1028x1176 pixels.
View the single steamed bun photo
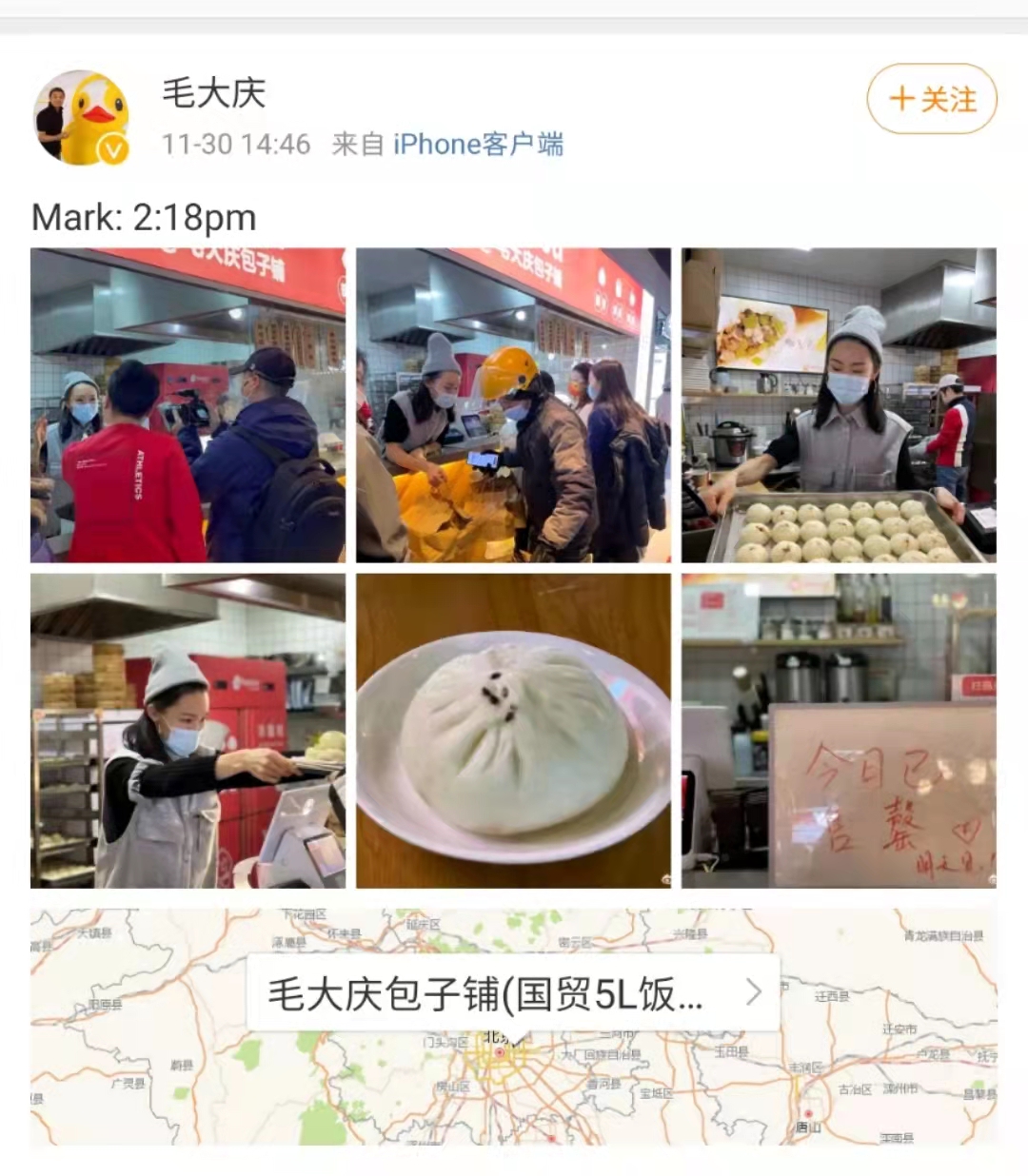513,731
